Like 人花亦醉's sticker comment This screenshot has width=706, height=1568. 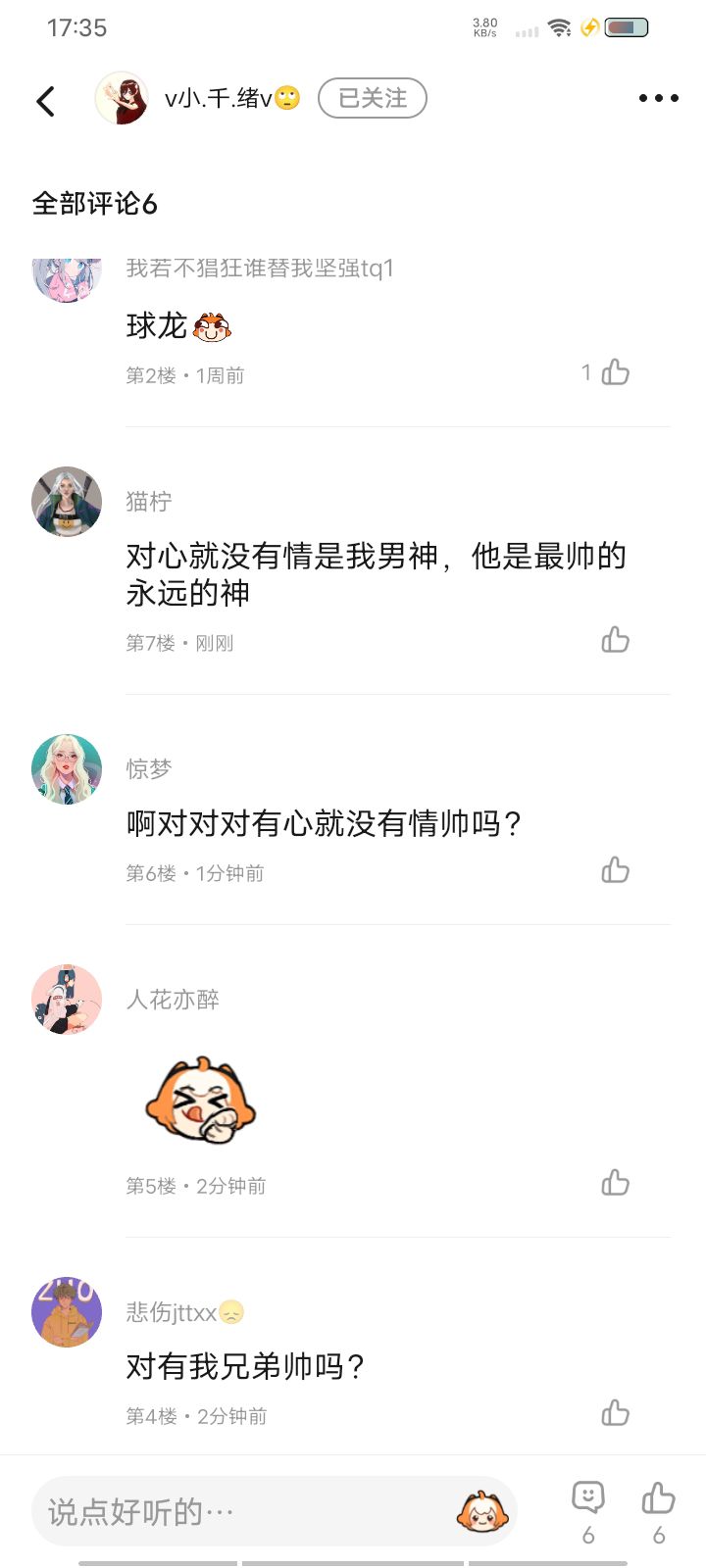[x=615, y=1183]
